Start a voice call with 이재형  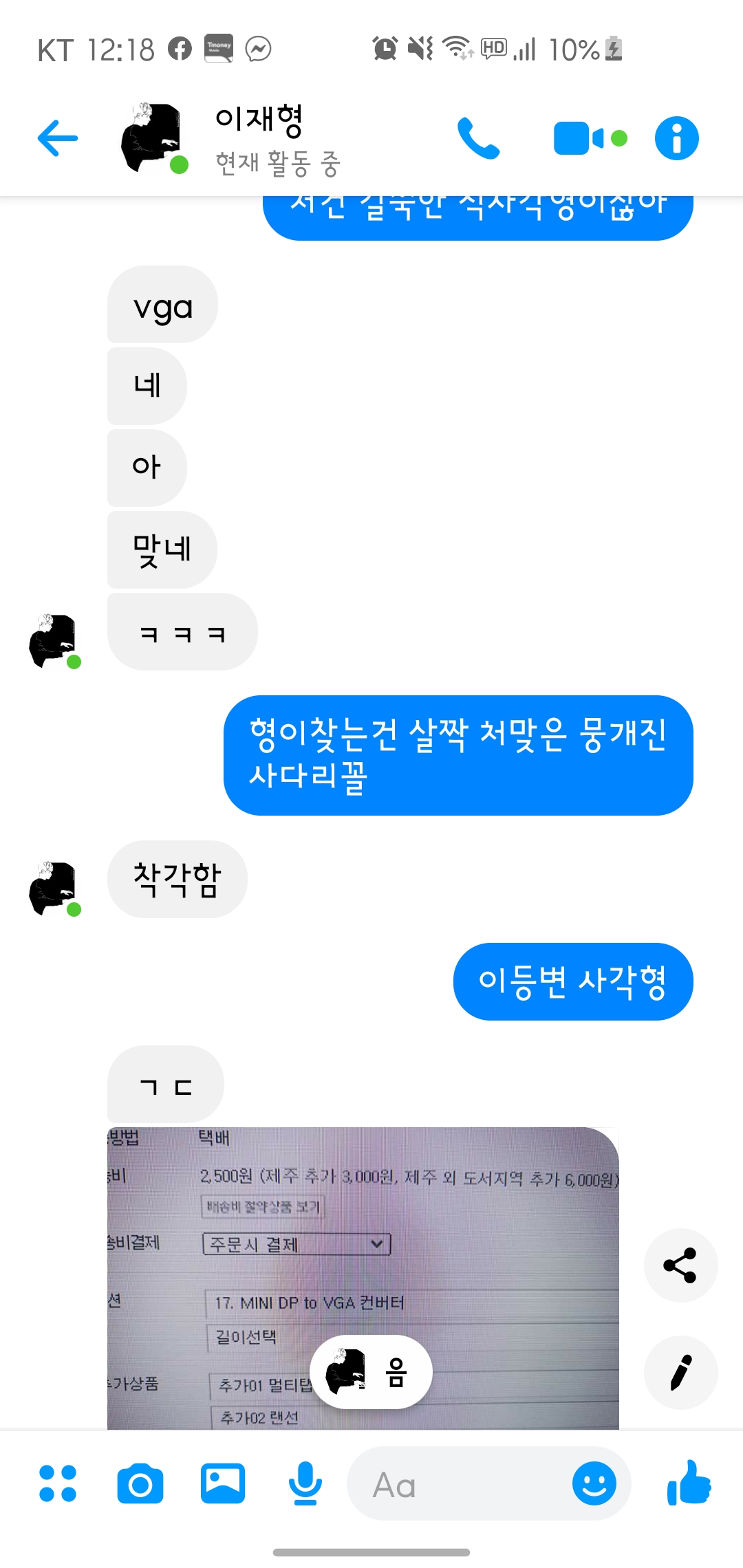tap(479, 138)
